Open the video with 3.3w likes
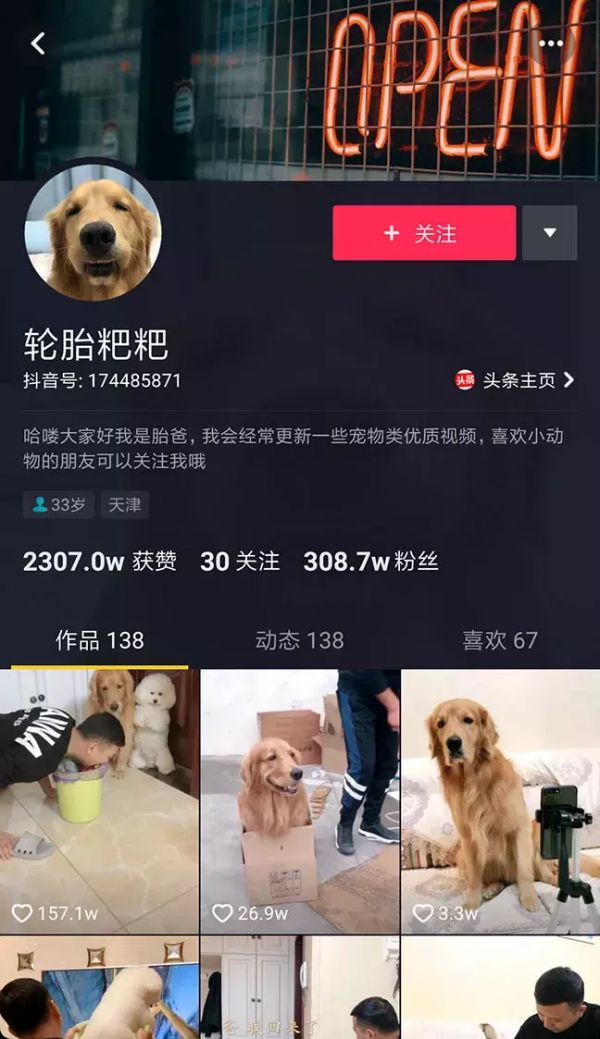Viewport: 600px width, 1039px height. pos(500,800)
